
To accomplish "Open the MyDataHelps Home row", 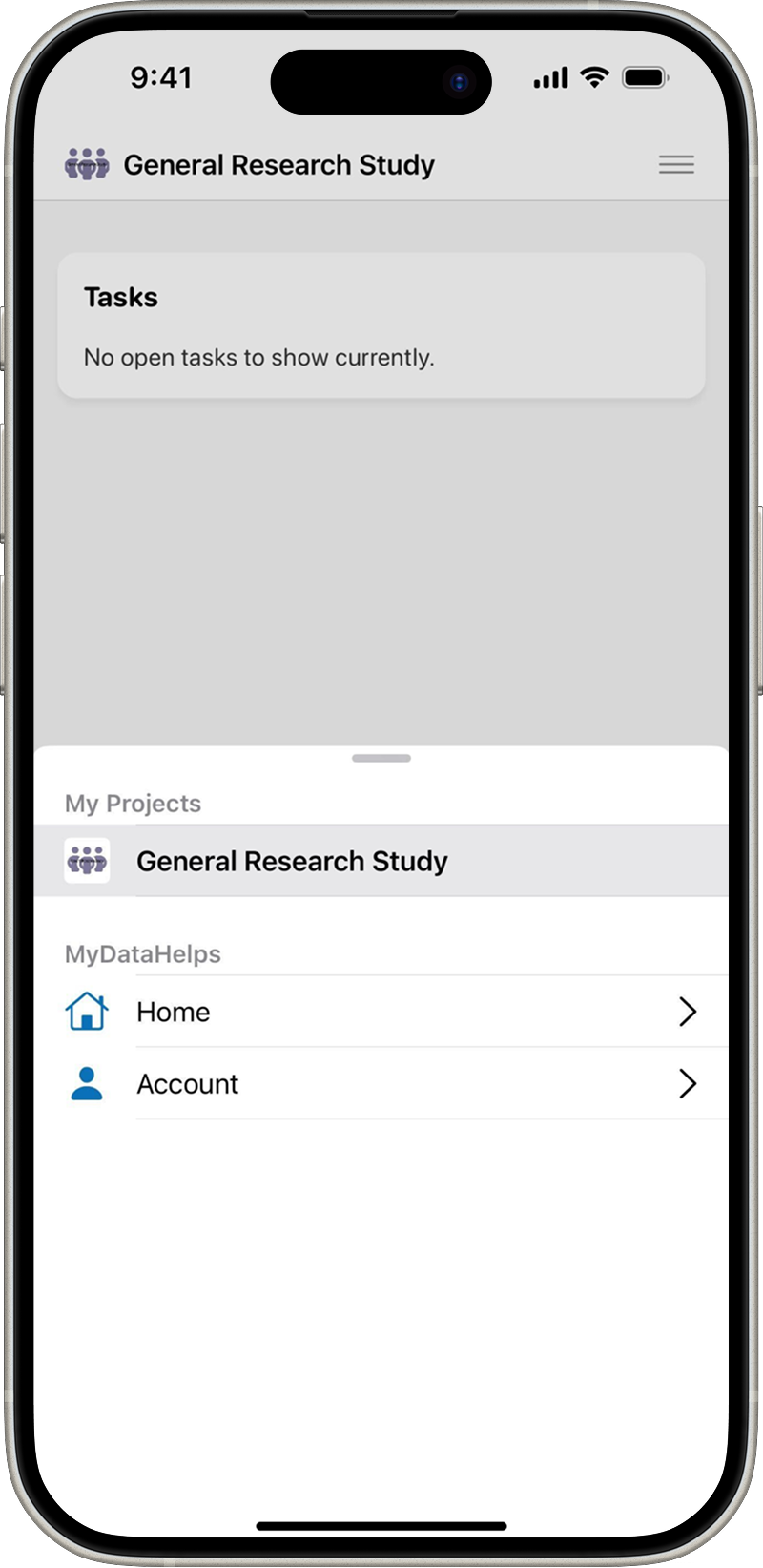I will [381, 1012].
